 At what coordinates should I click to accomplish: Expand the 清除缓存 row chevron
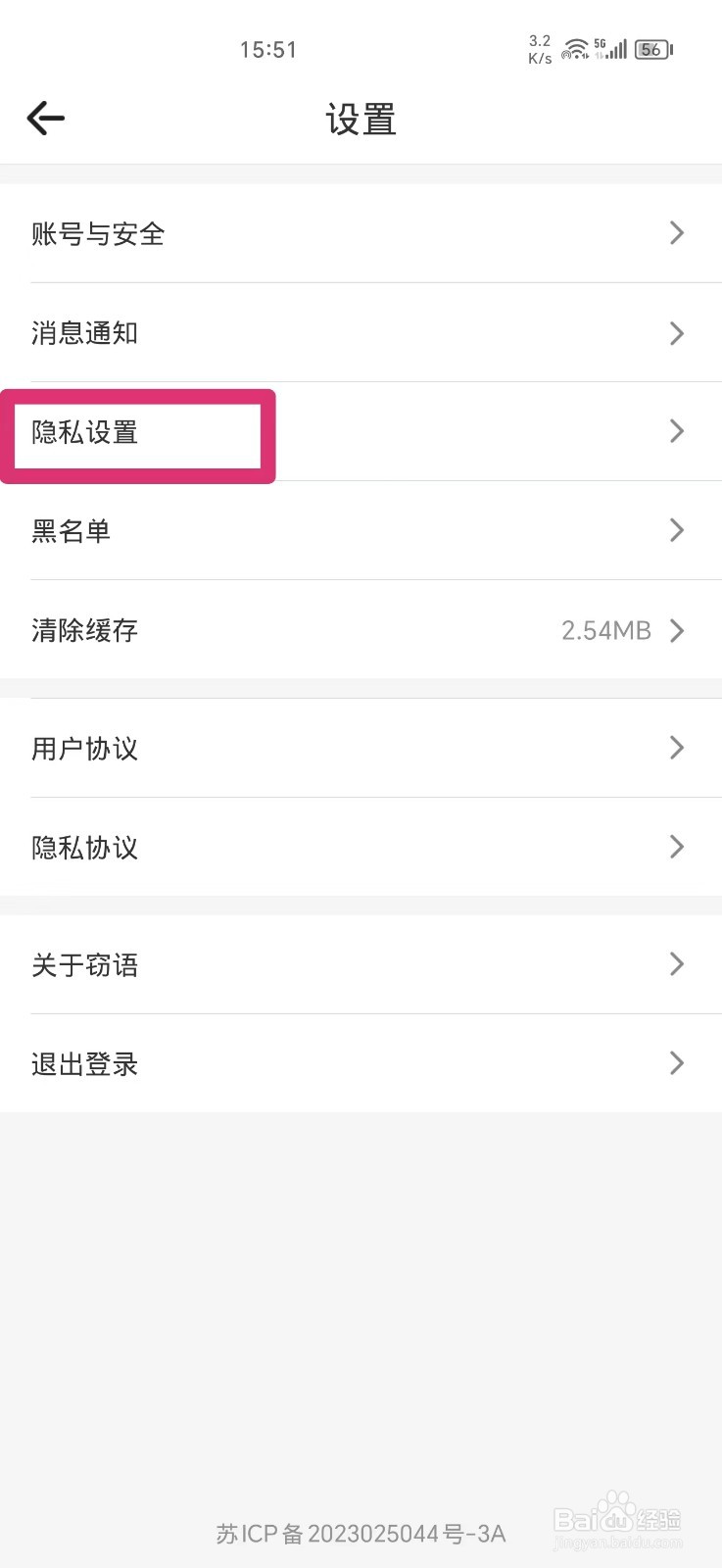coord(676,630)
